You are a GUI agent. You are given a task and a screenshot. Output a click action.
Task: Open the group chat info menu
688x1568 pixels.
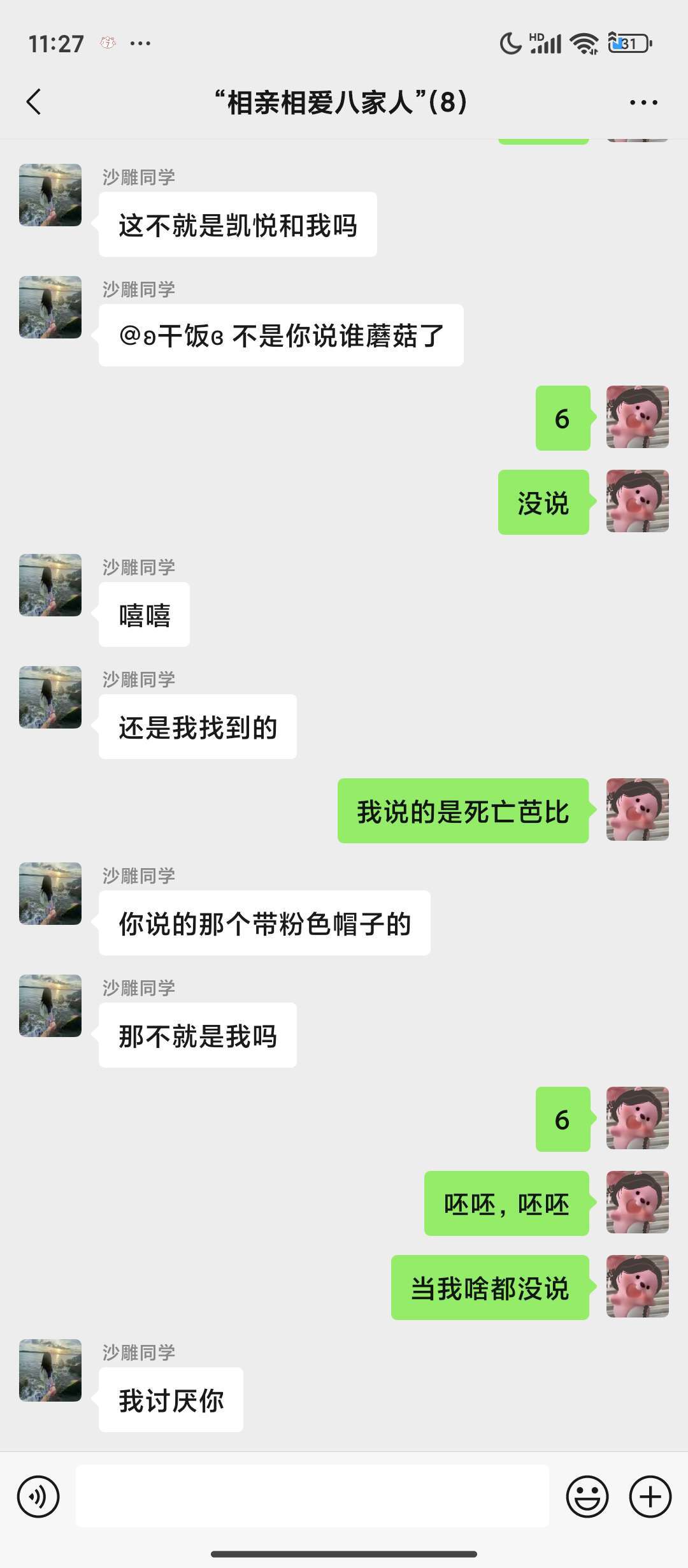(643, 102)
